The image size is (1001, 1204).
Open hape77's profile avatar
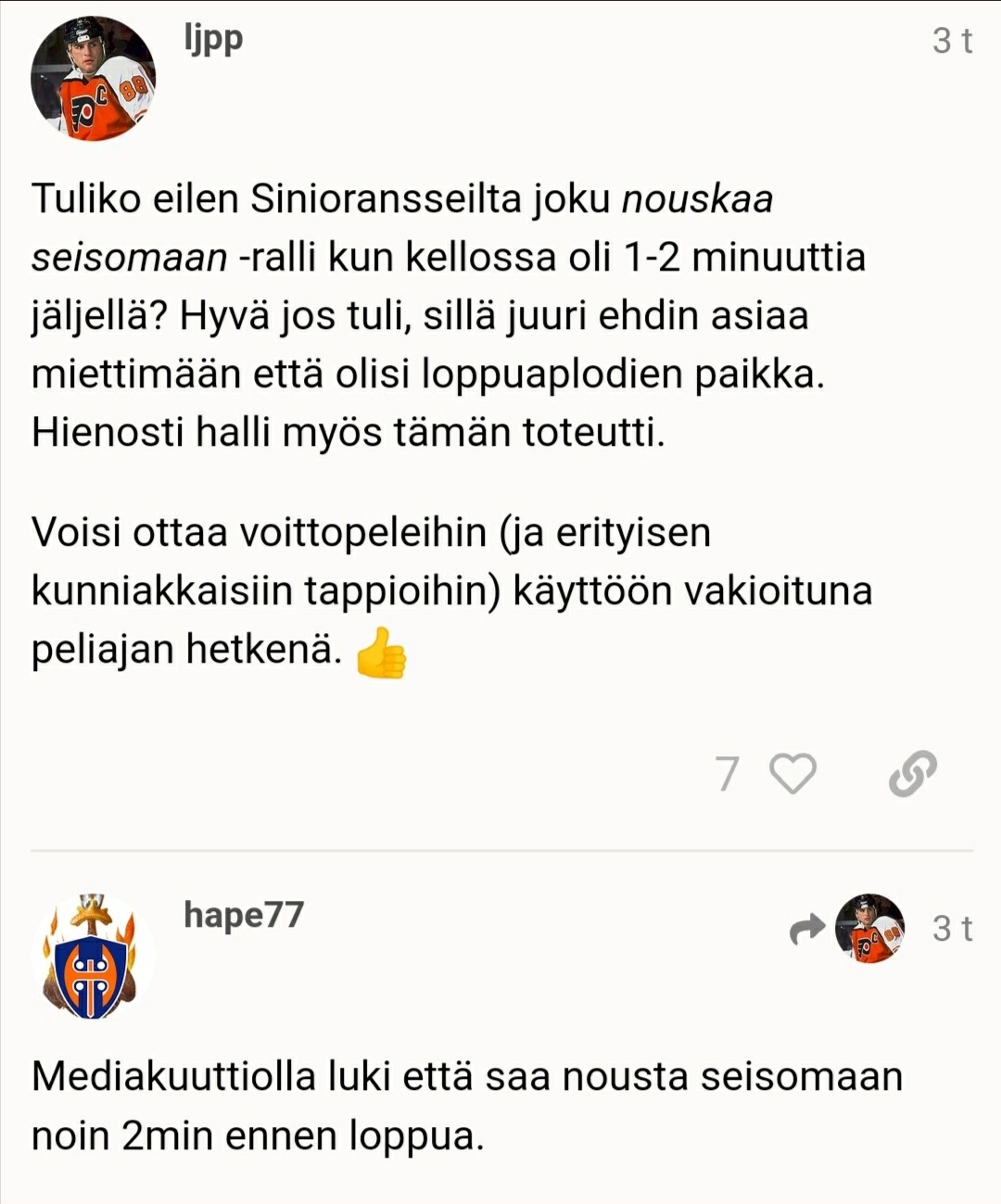coord(91,956)
